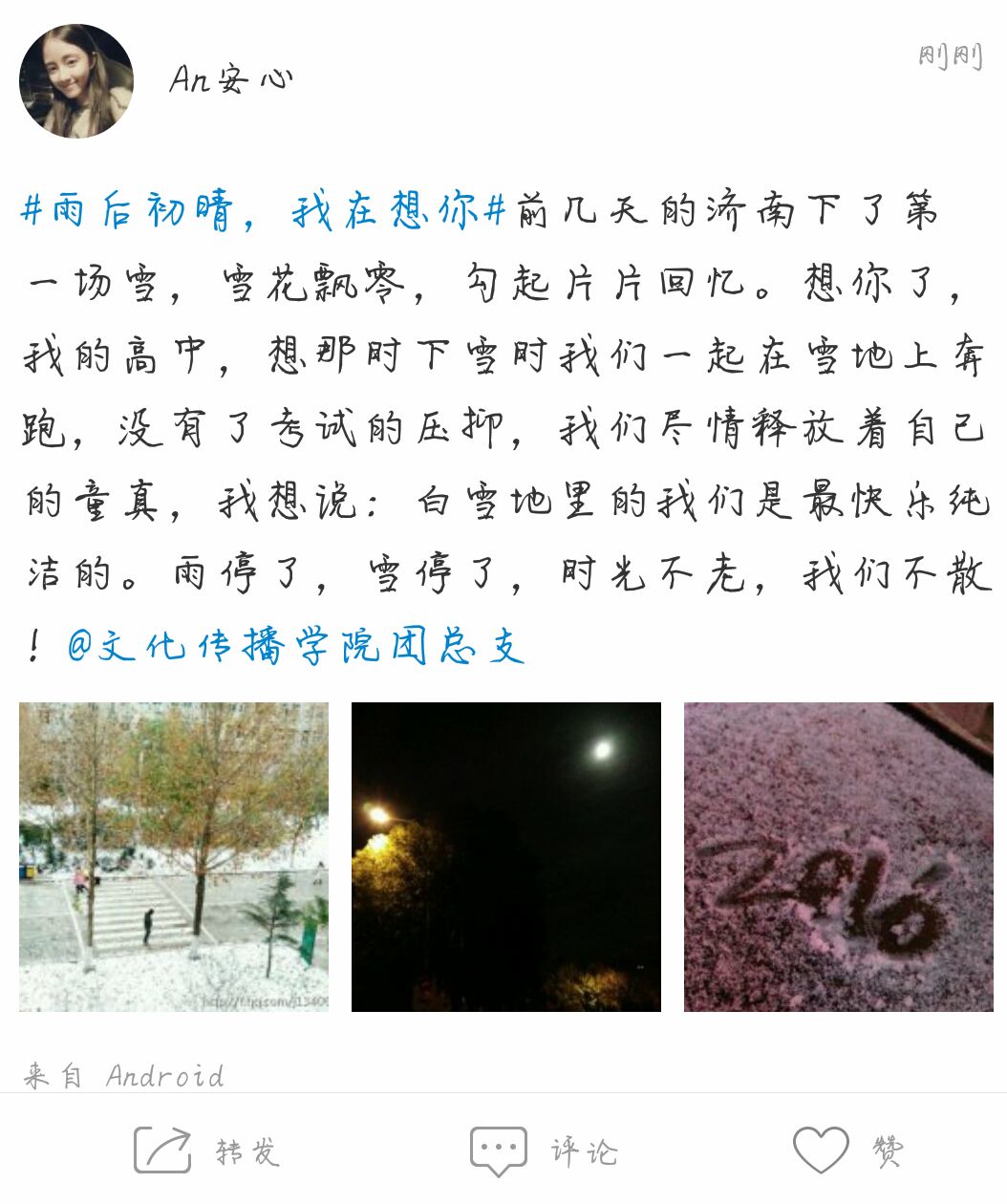View the snowy trees photo

(x=174, y=857)
